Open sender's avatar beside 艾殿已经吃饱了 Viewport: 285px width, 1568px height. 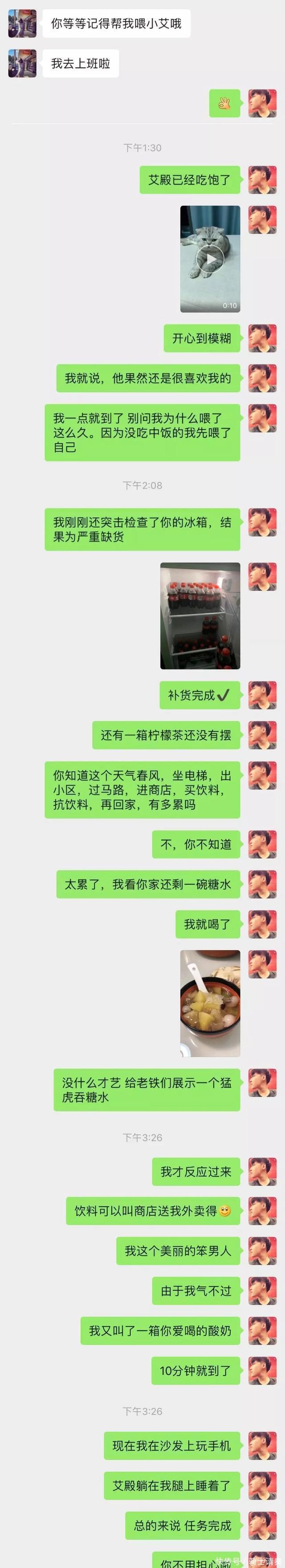coord(262,180)
